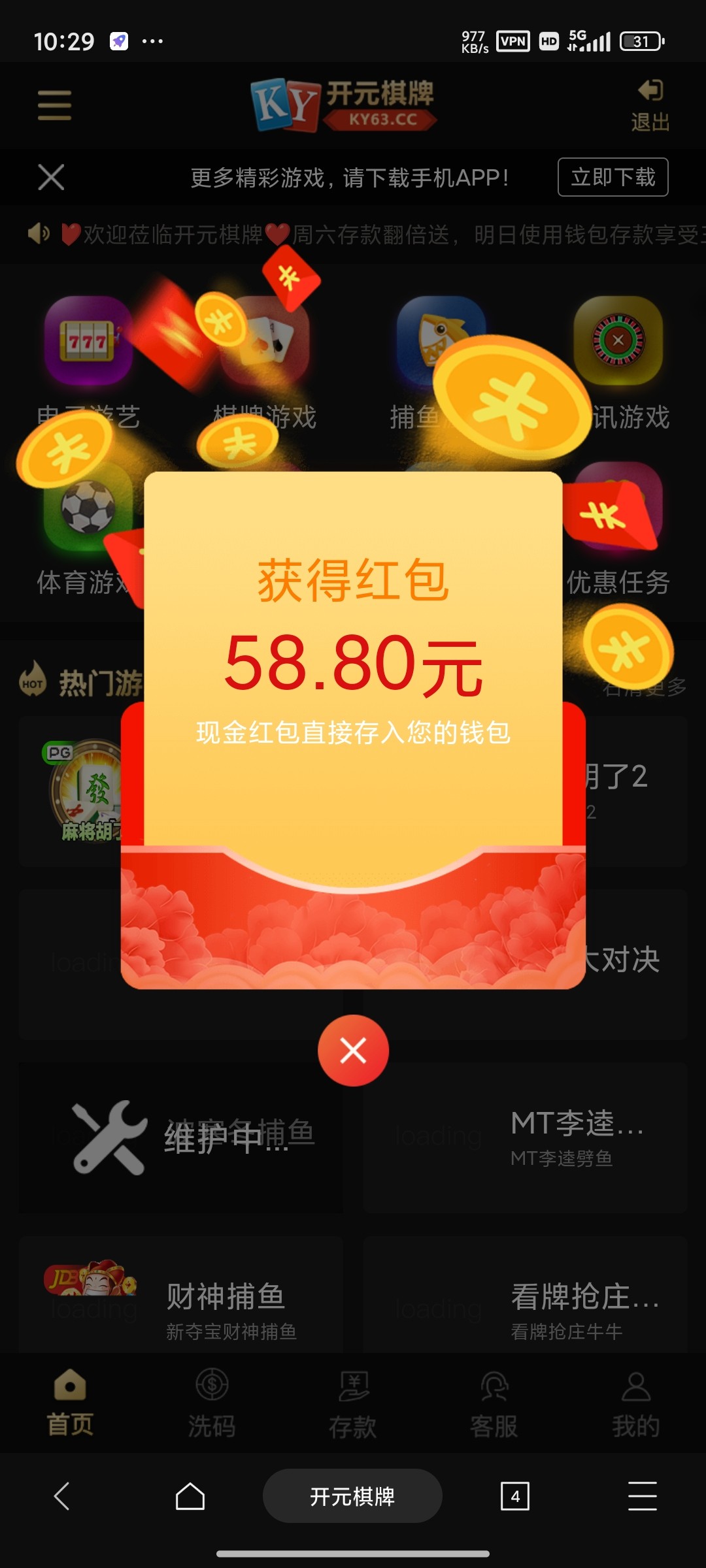The width and height of the screenshot is (706, 1568).
Task: Open the MT李逵劈鱼 game card
Action: 525,1138
